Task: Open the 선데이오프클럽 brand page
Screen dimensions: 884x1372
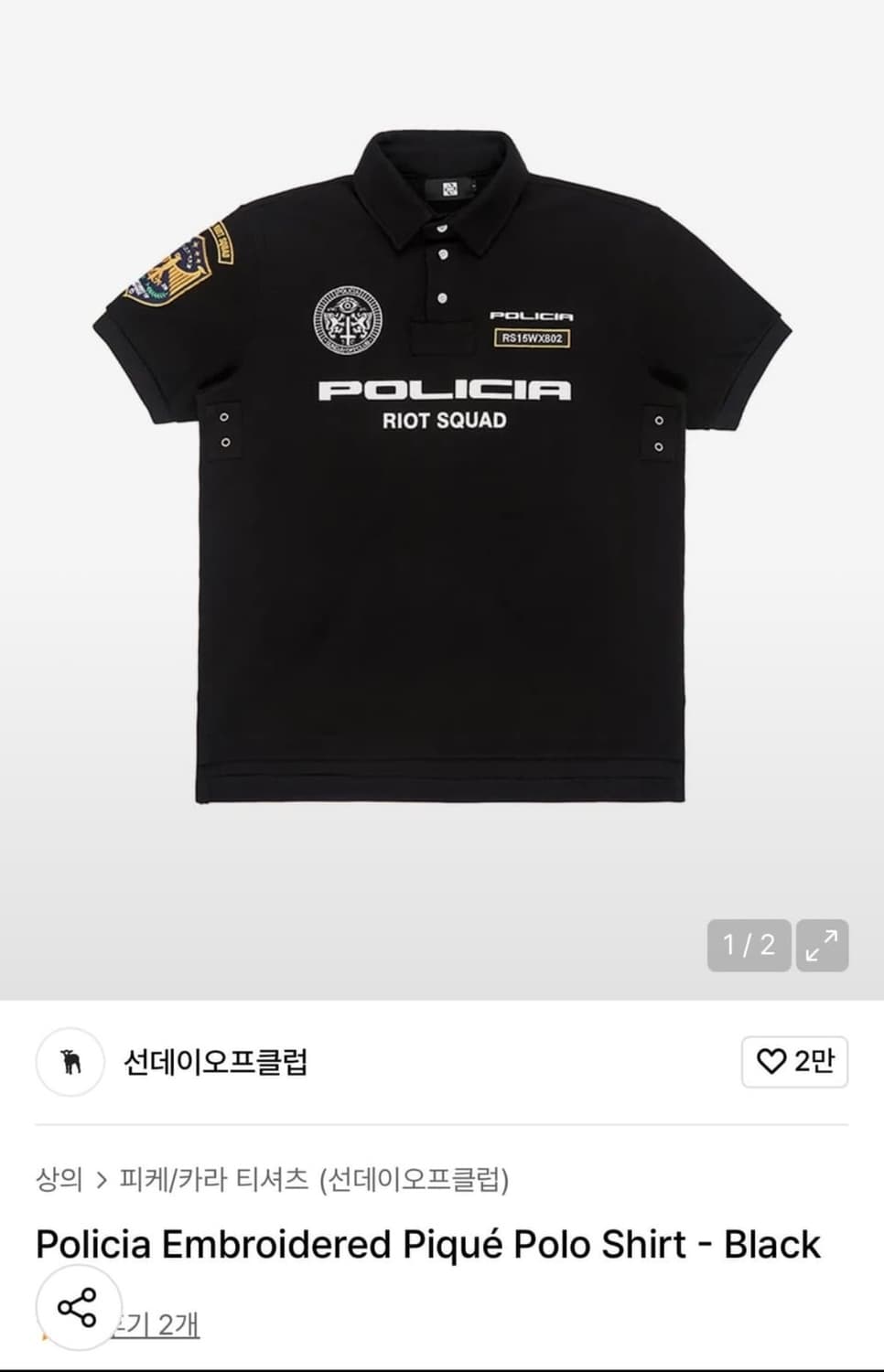Action: pyautogui.click(x=220, y=1062)
